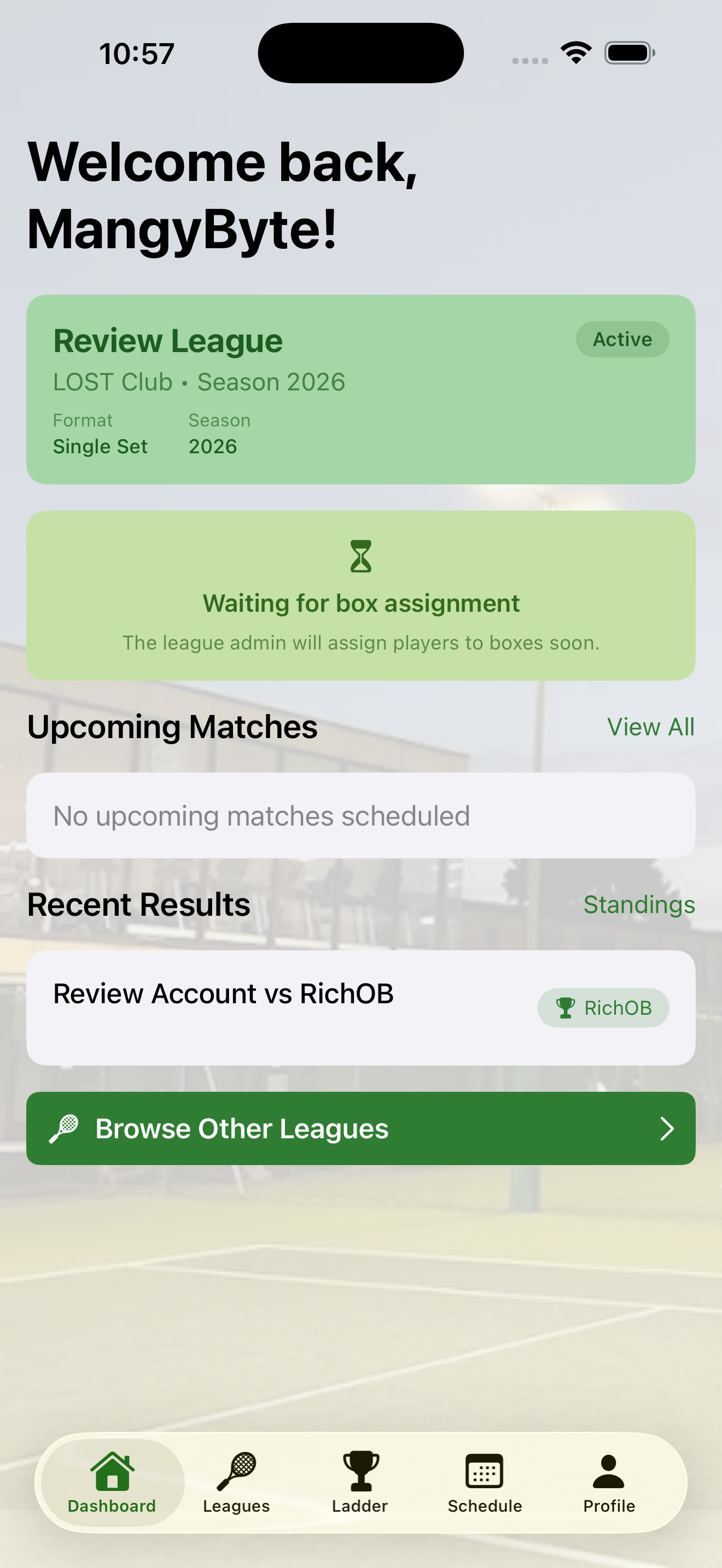This screenshot has width=722, height=1568.
Task: Open the Standings page
Action: pyautogui.click(x=640, y=905)
